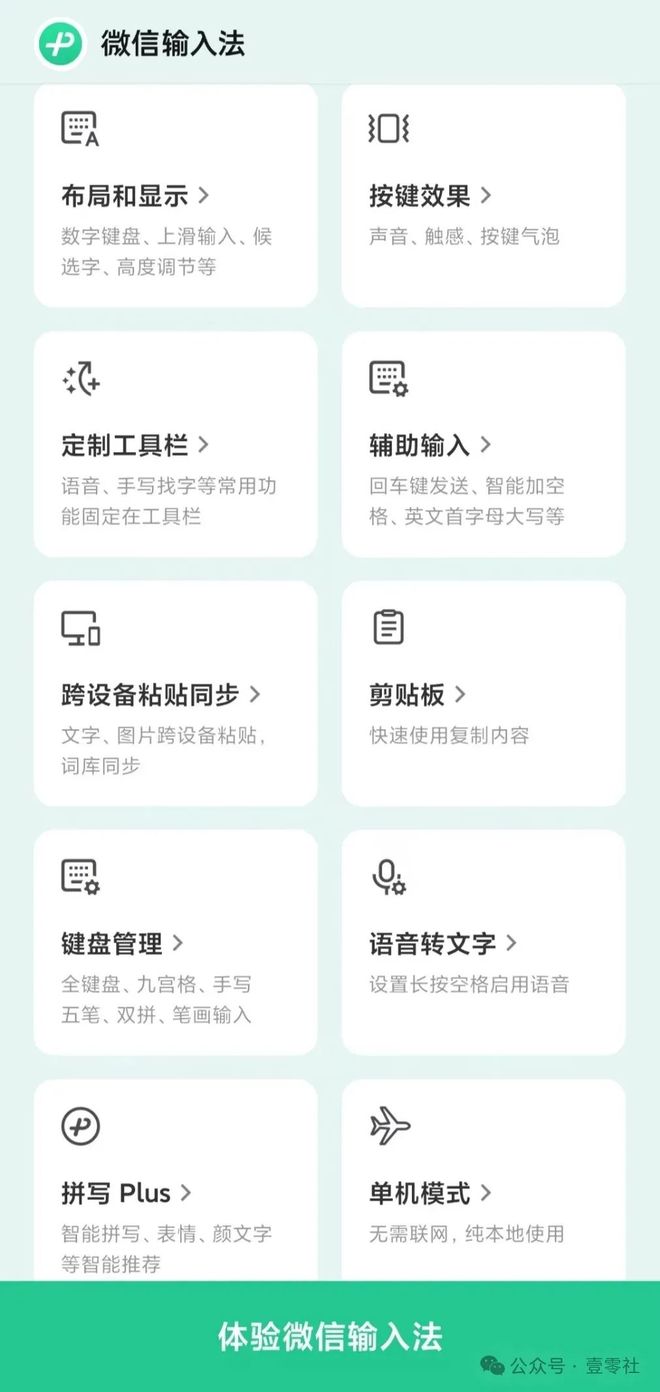Open 单机模式 settings card
This screenshot has width=660, height=1392.
coord(483,1192)
